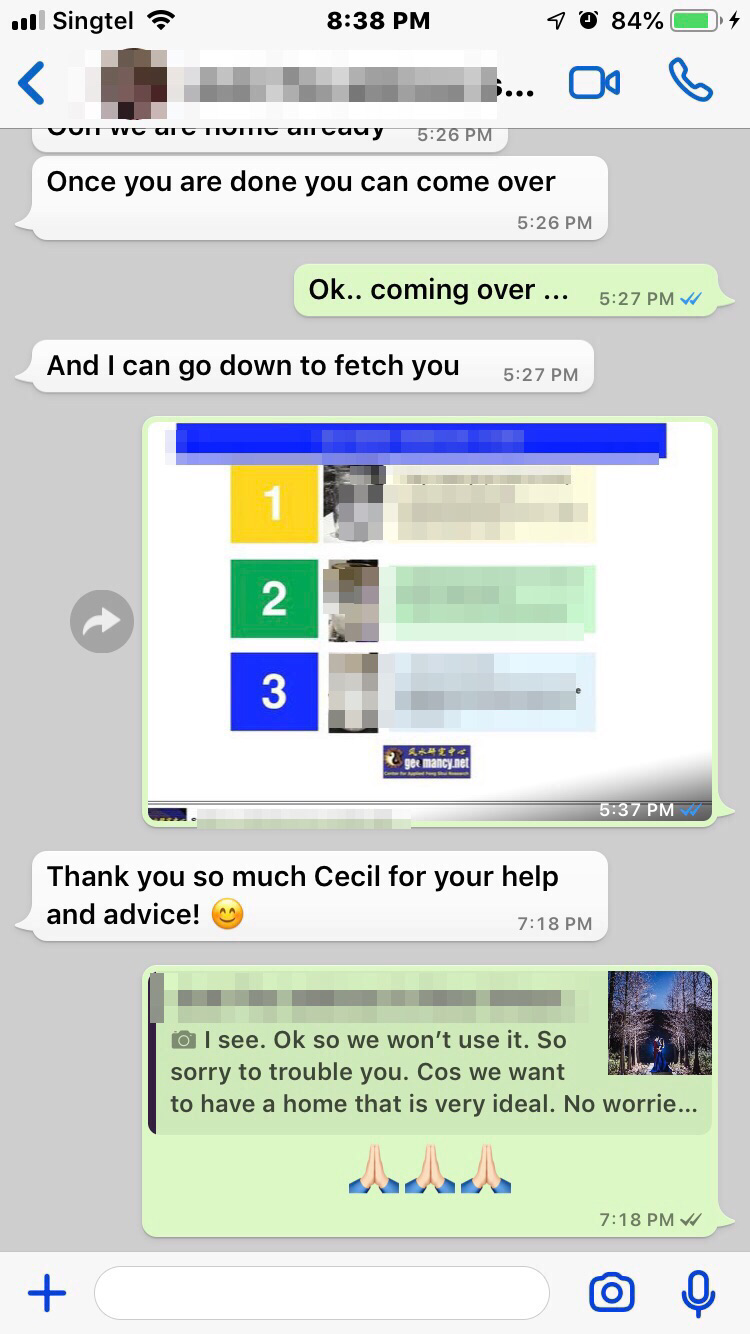
Task: Record a voice message with the microphone
Action: [x=697, y=1293]
